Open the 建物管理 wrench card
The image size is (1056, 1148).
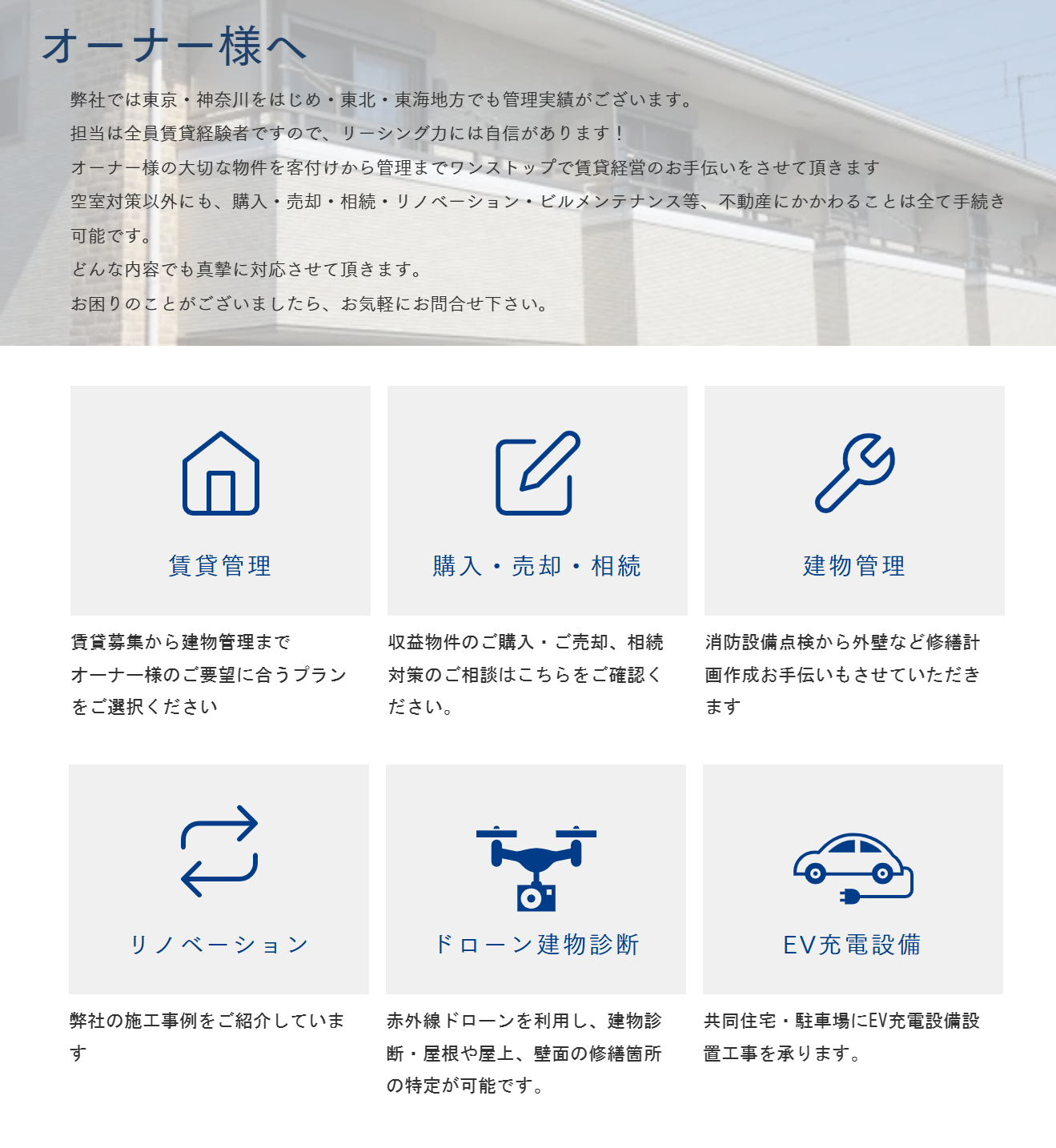coord(854,500)
